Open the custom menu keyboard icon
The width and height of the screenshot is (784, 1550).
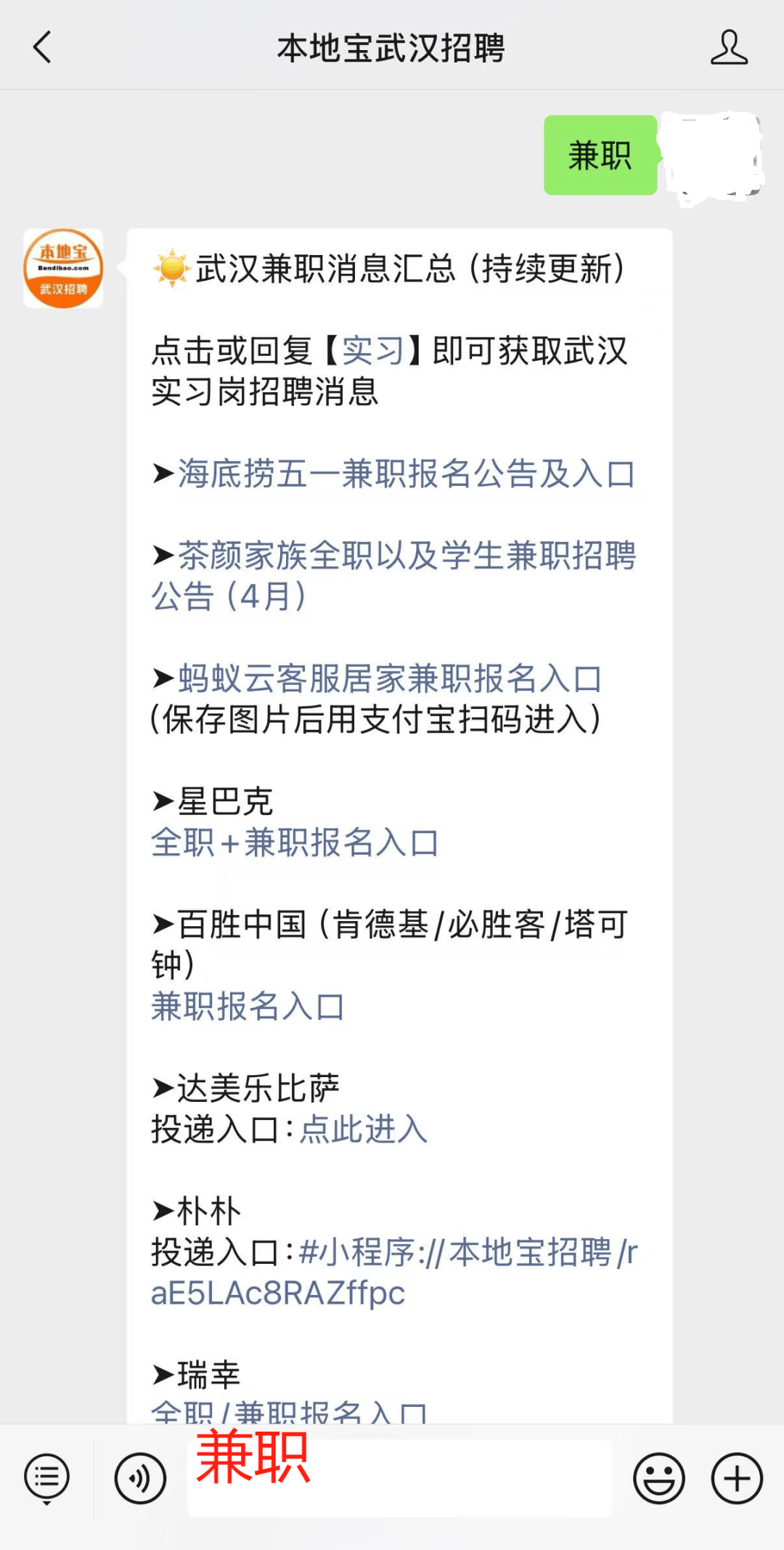[x=45, y=1477]
